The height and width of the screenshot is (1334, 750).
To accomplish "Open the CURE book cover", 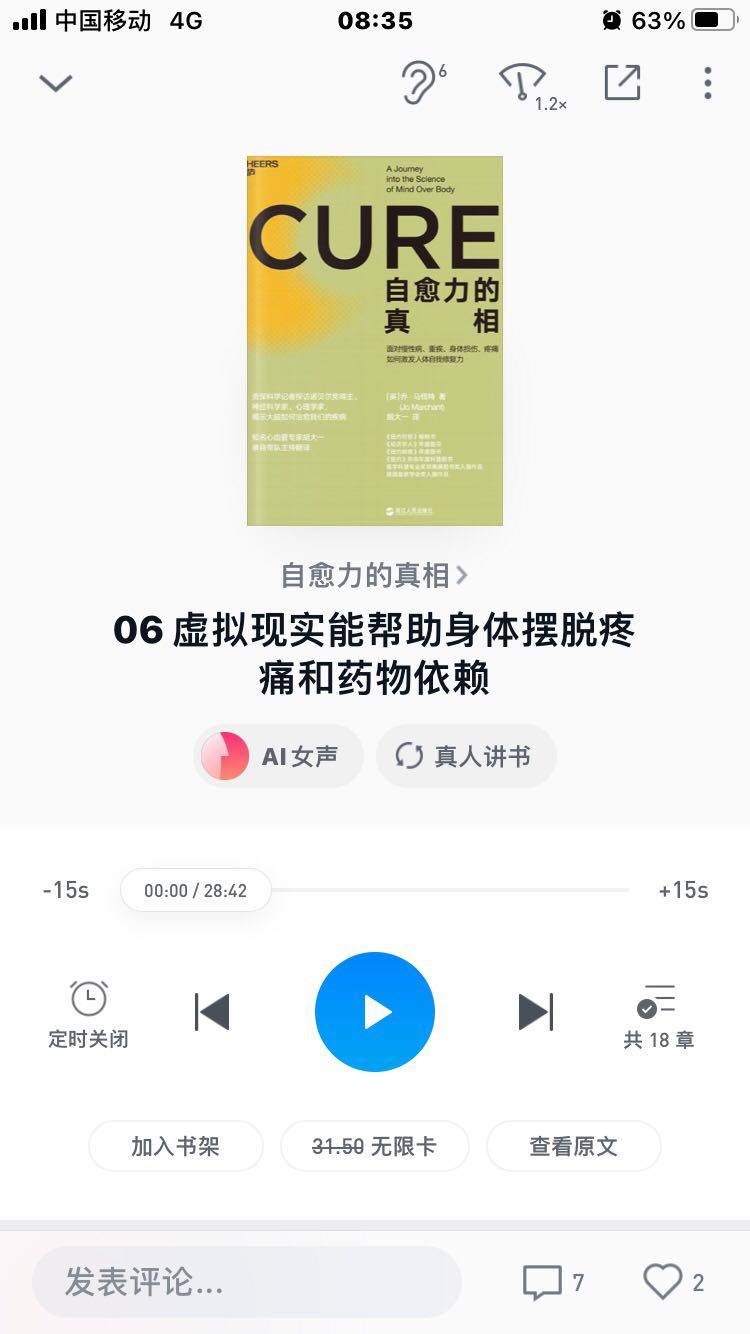I will click(375, 340).
